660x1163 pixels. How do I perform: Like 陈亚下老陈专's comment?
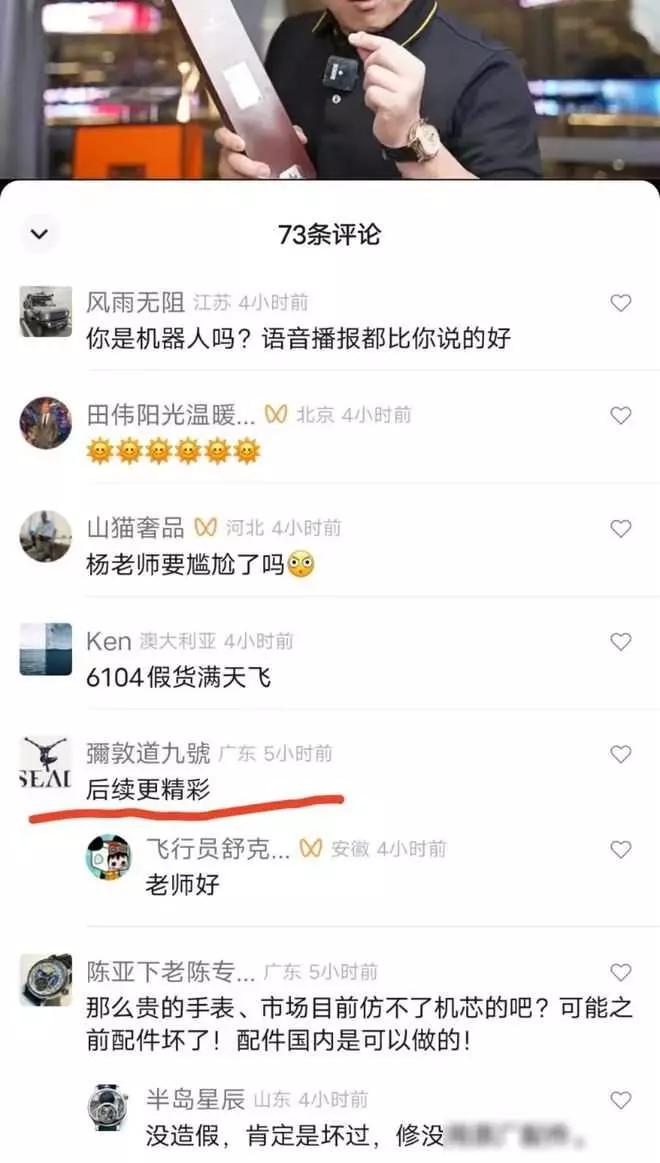[x=620, y=972]
